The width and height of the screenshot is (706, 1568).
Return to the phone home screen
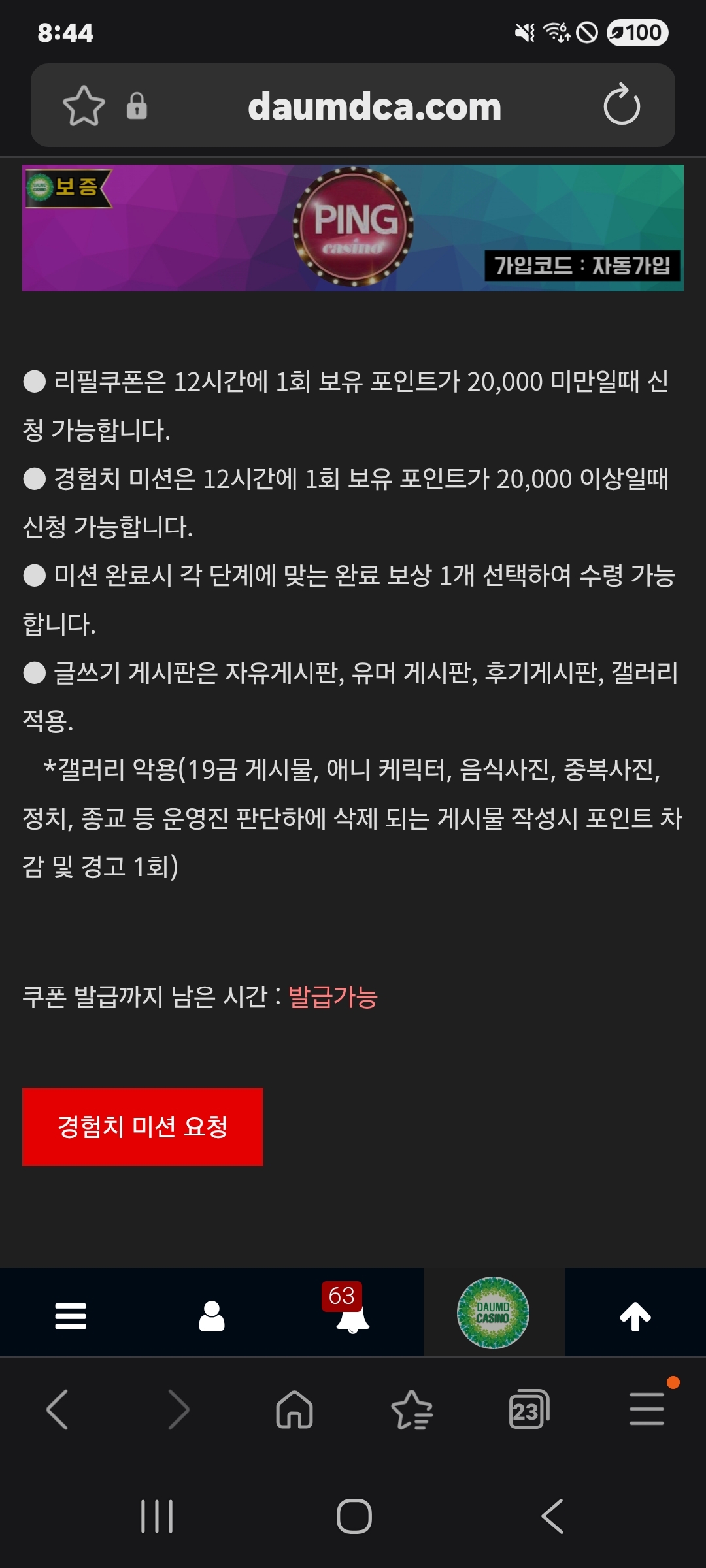(x=354, y=1516)
